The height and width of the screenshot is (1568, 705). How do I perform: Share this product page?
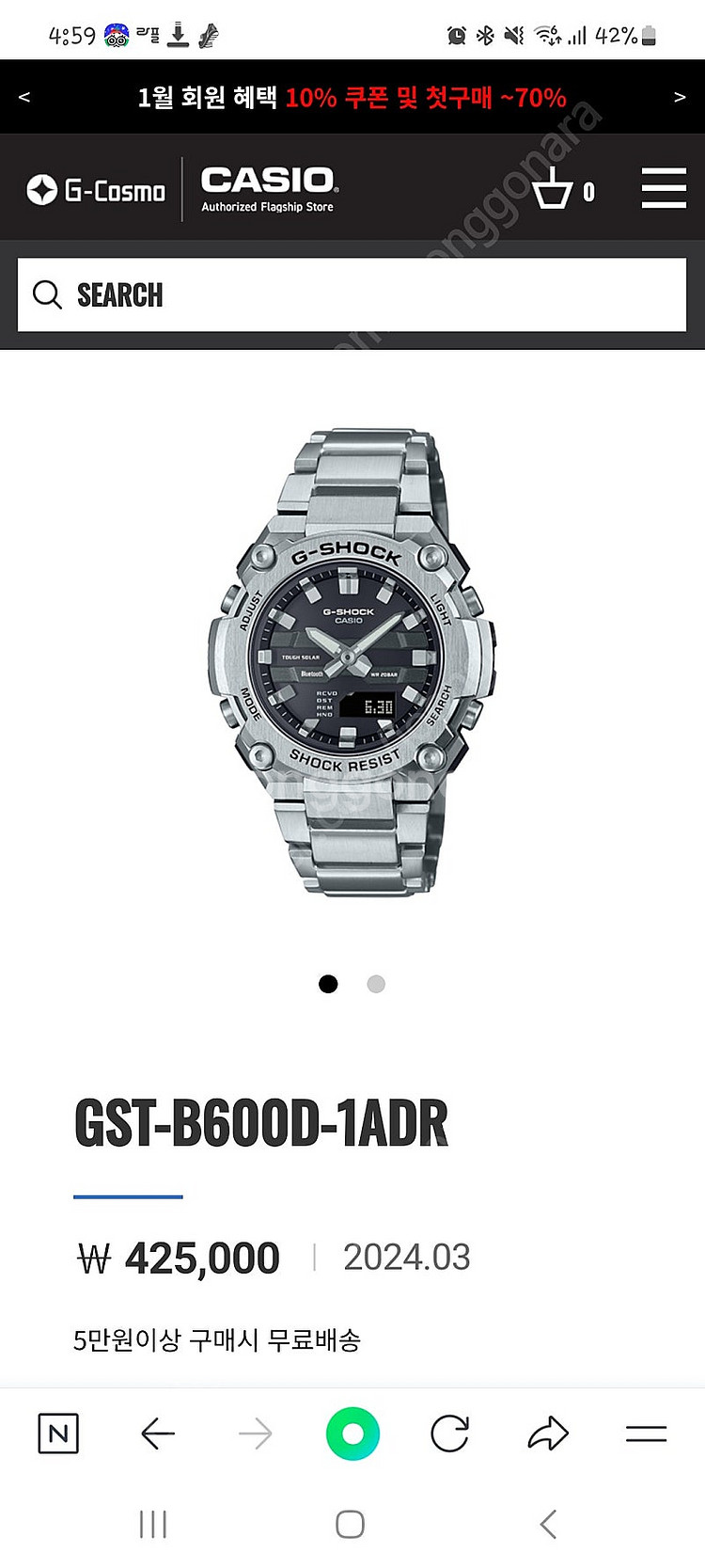pos(548,1434)
